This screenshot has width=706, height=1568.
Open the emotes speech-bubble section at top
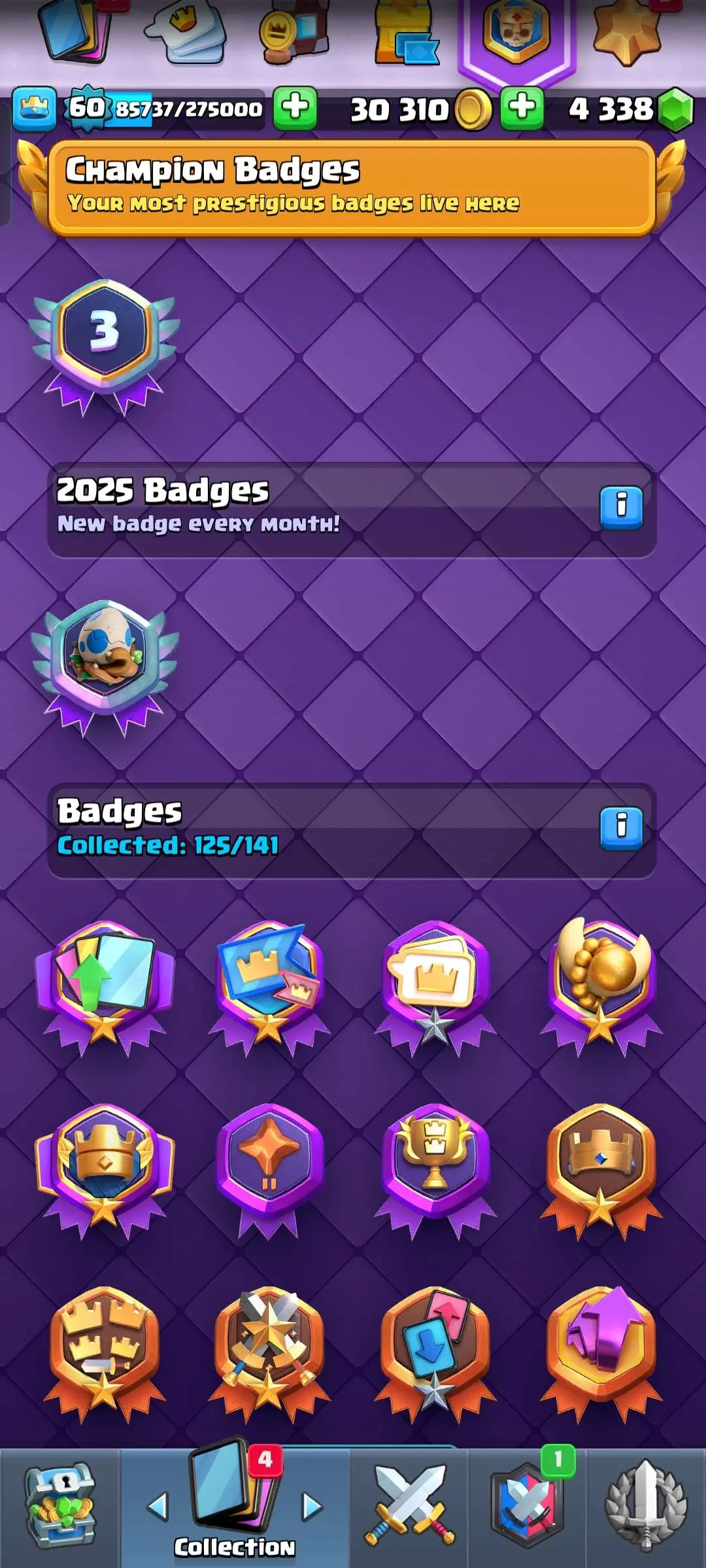click(186, 33)
